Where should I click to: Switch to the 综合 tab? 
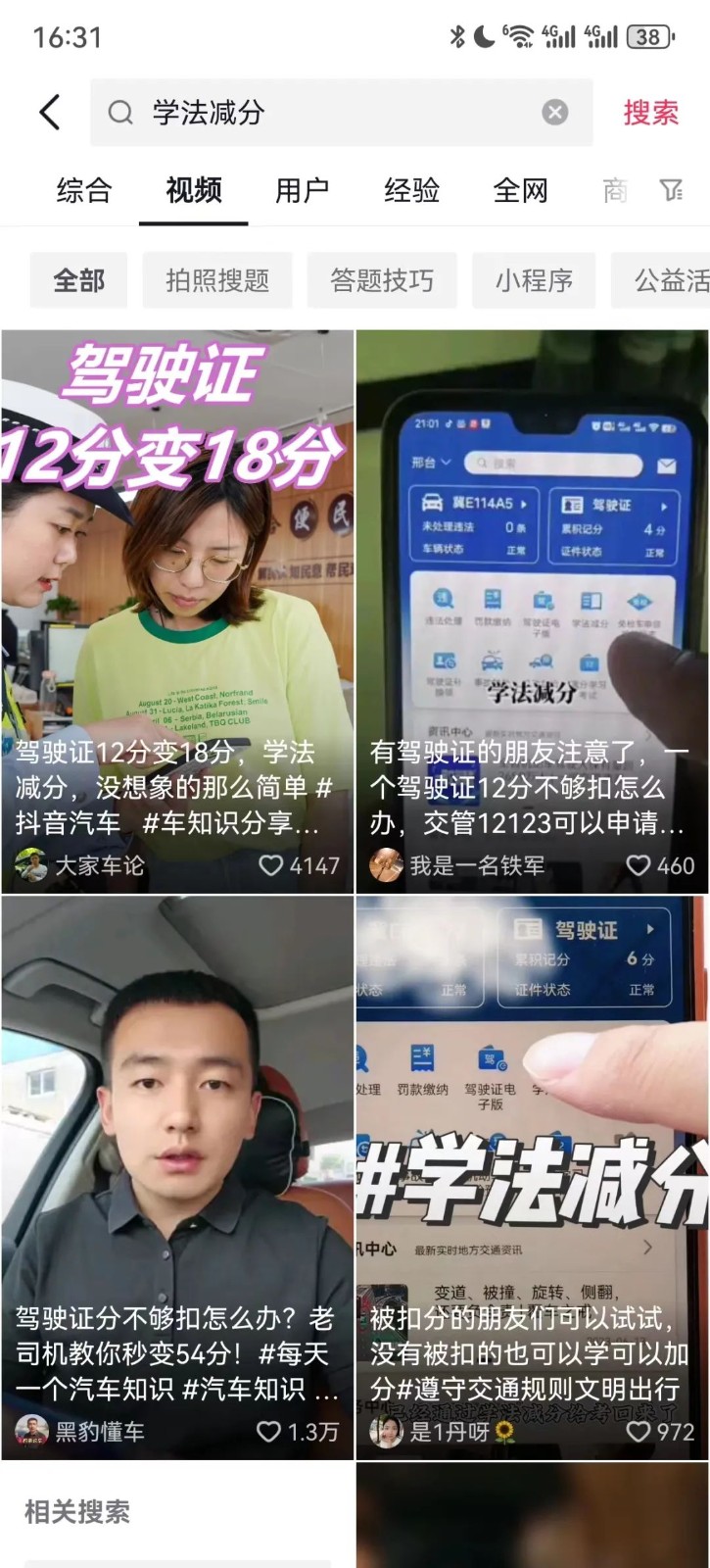point(84,190)
